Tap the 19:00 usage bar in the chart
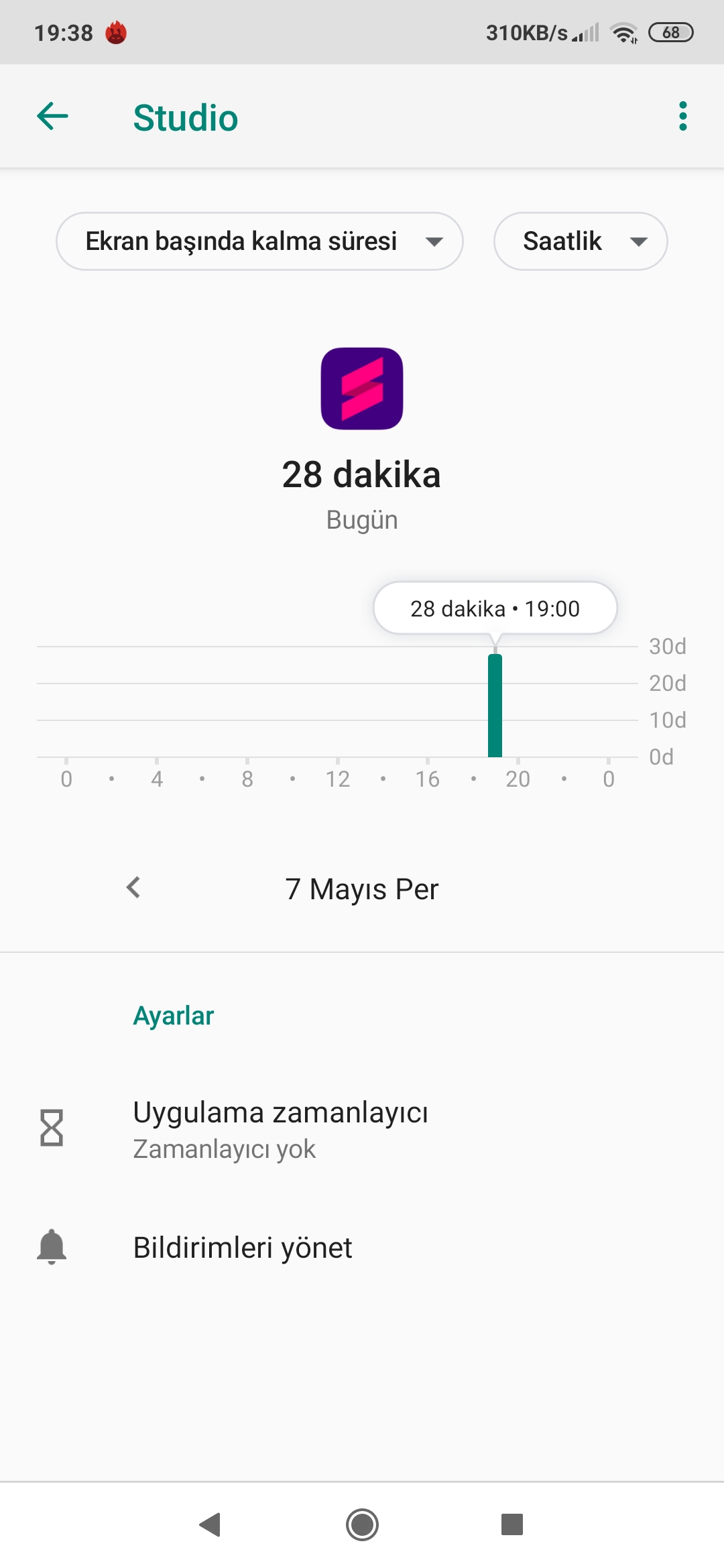 pos(495,706)
